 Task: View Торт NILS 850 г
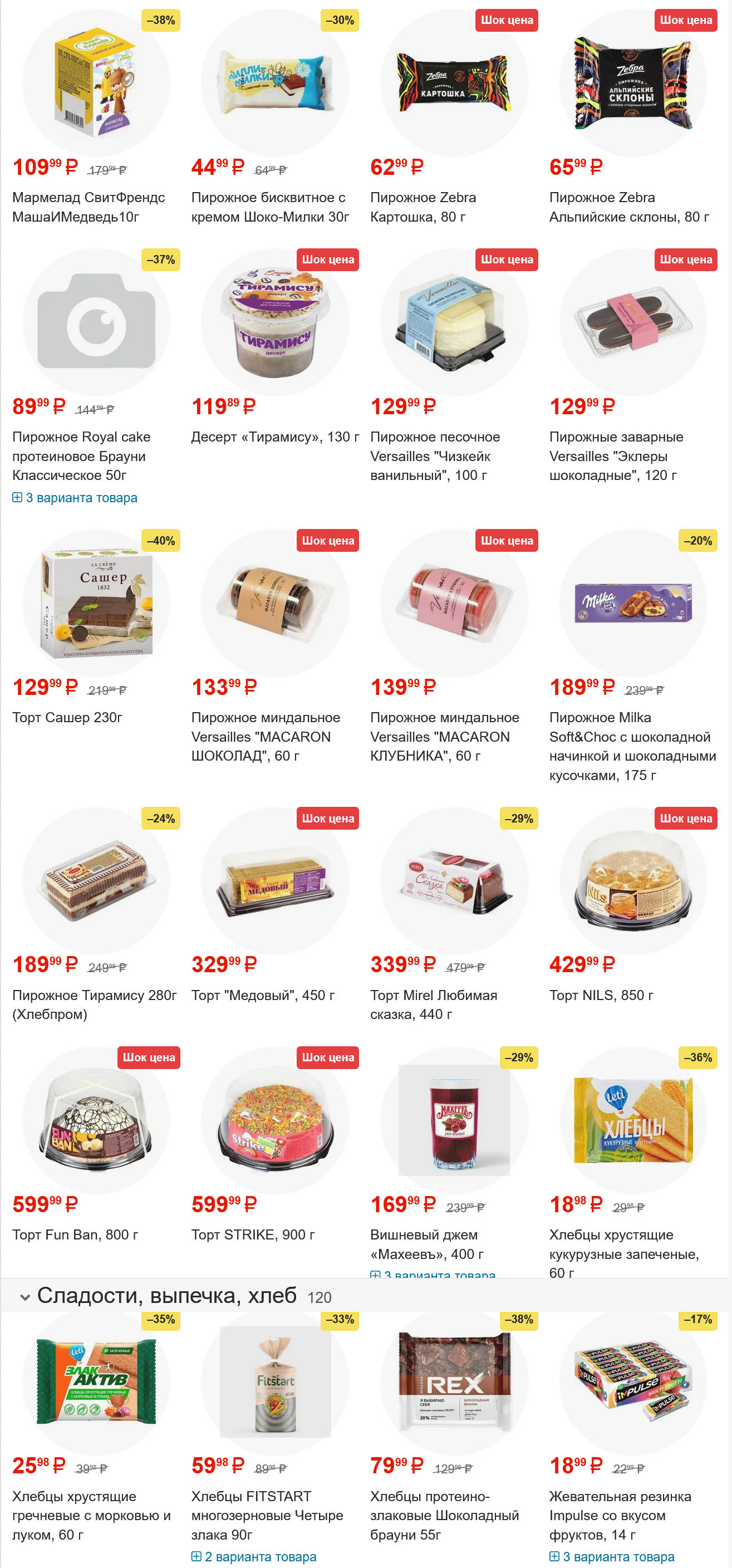(x=601, y=994)
